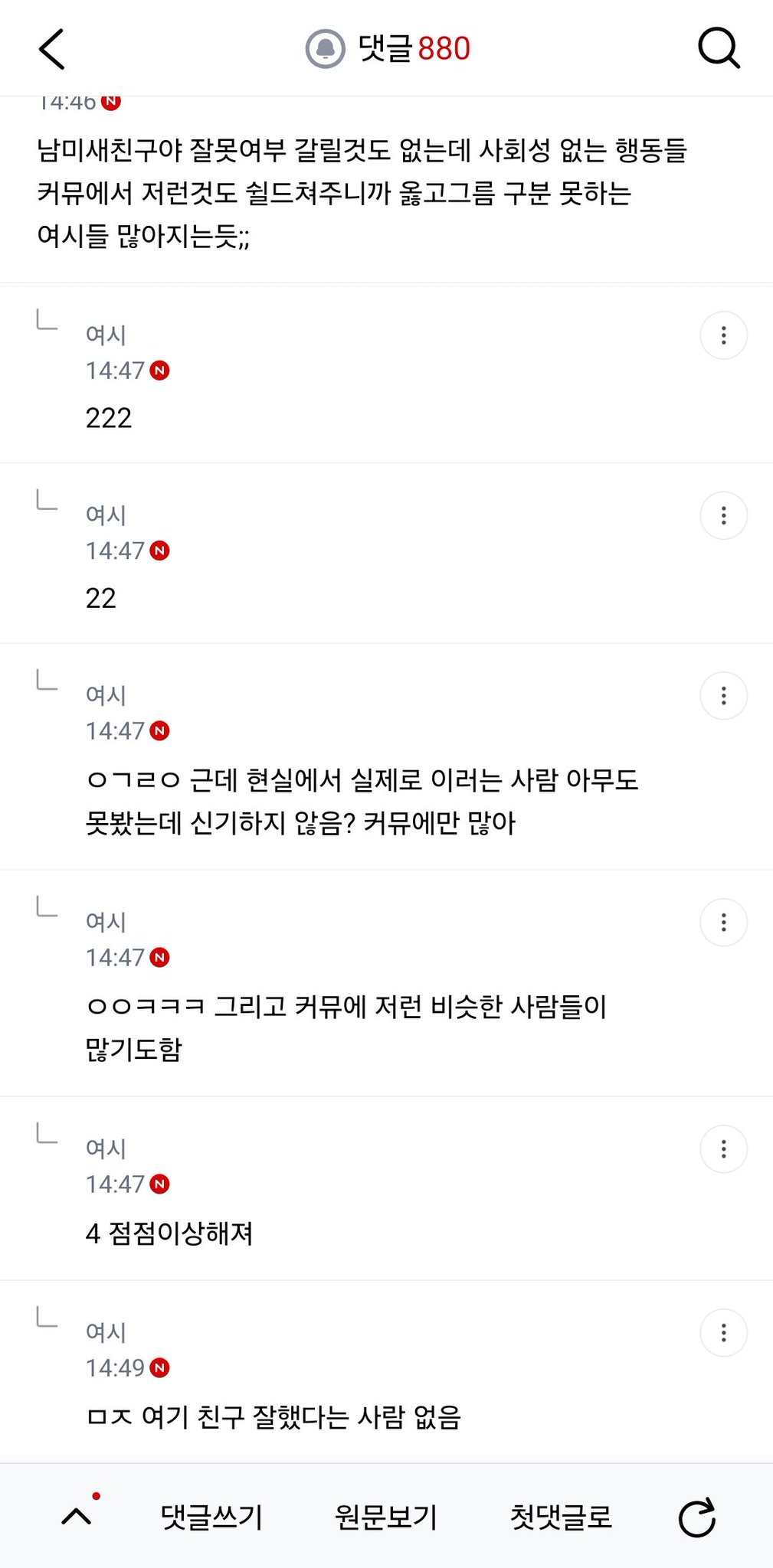Screen dimensions: 773x1568
Task: Tap 원문보기 to view original post
Action: [x=386, y=1517]
